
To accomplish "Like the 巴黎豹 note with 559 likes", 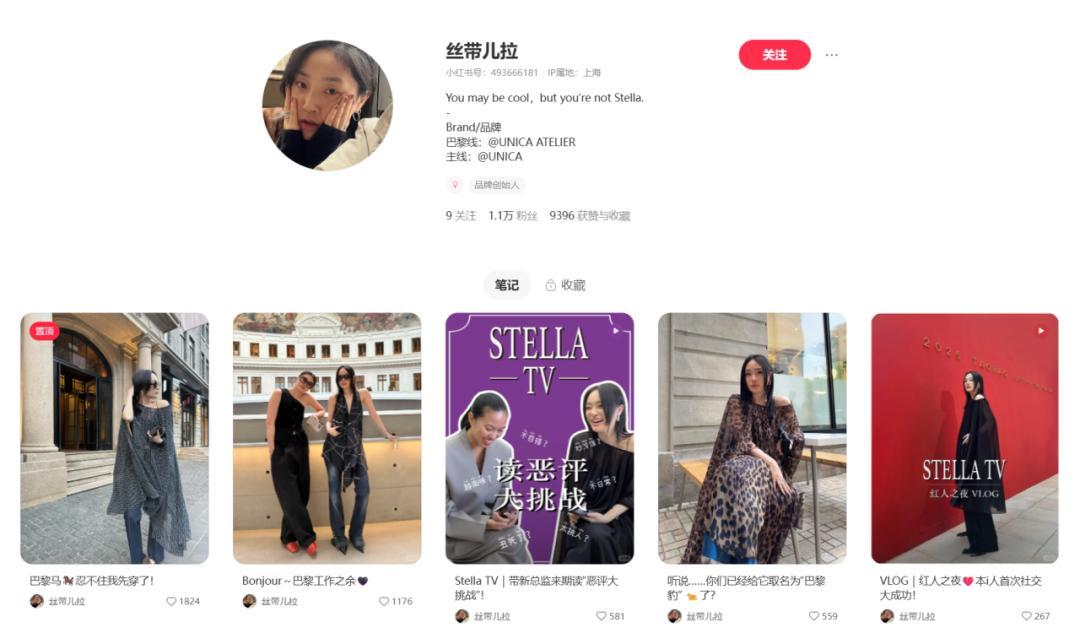I will tap(814, 616).
